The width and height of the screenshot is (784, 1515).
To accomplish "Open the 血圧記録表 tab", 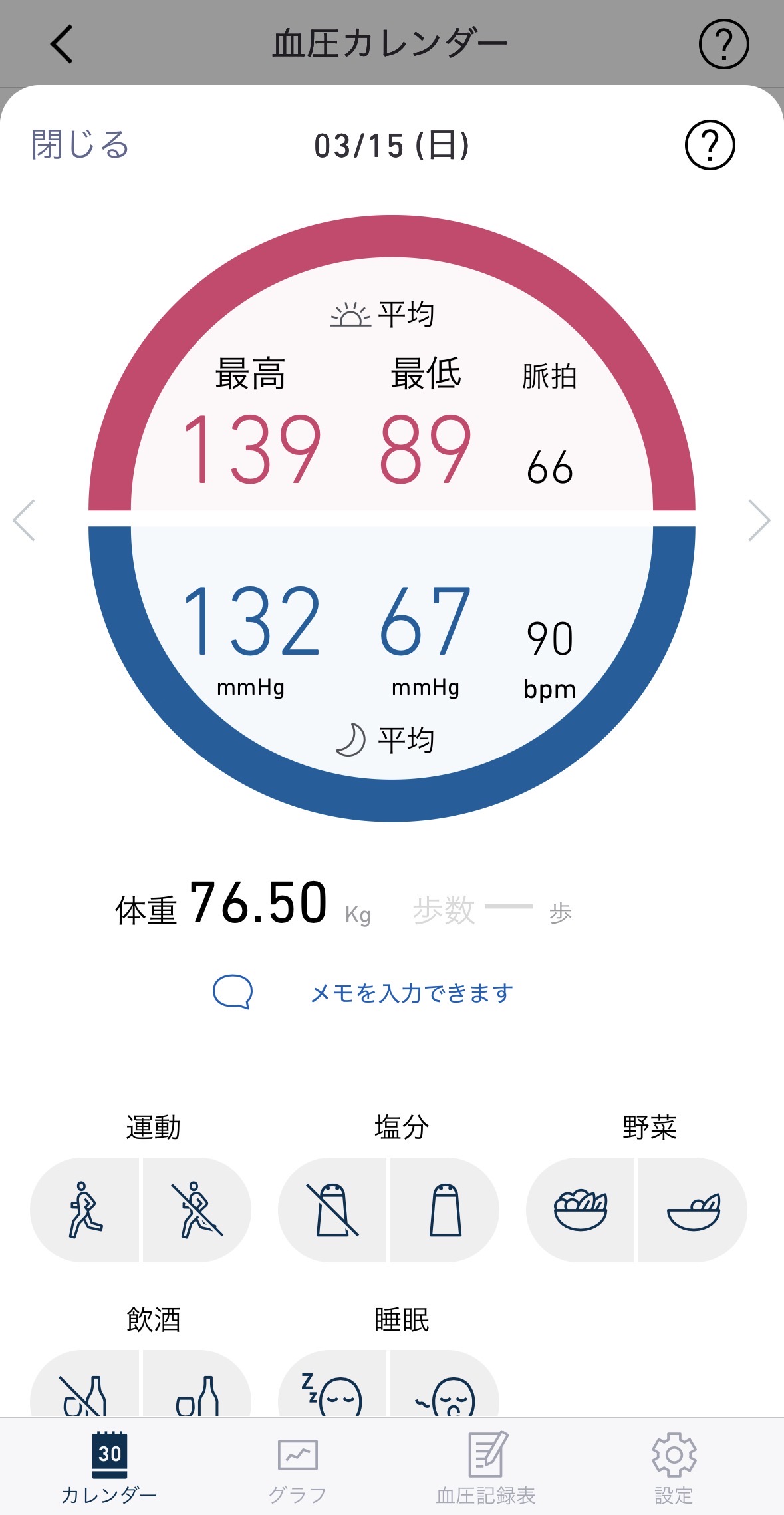I will [486, 1468].
